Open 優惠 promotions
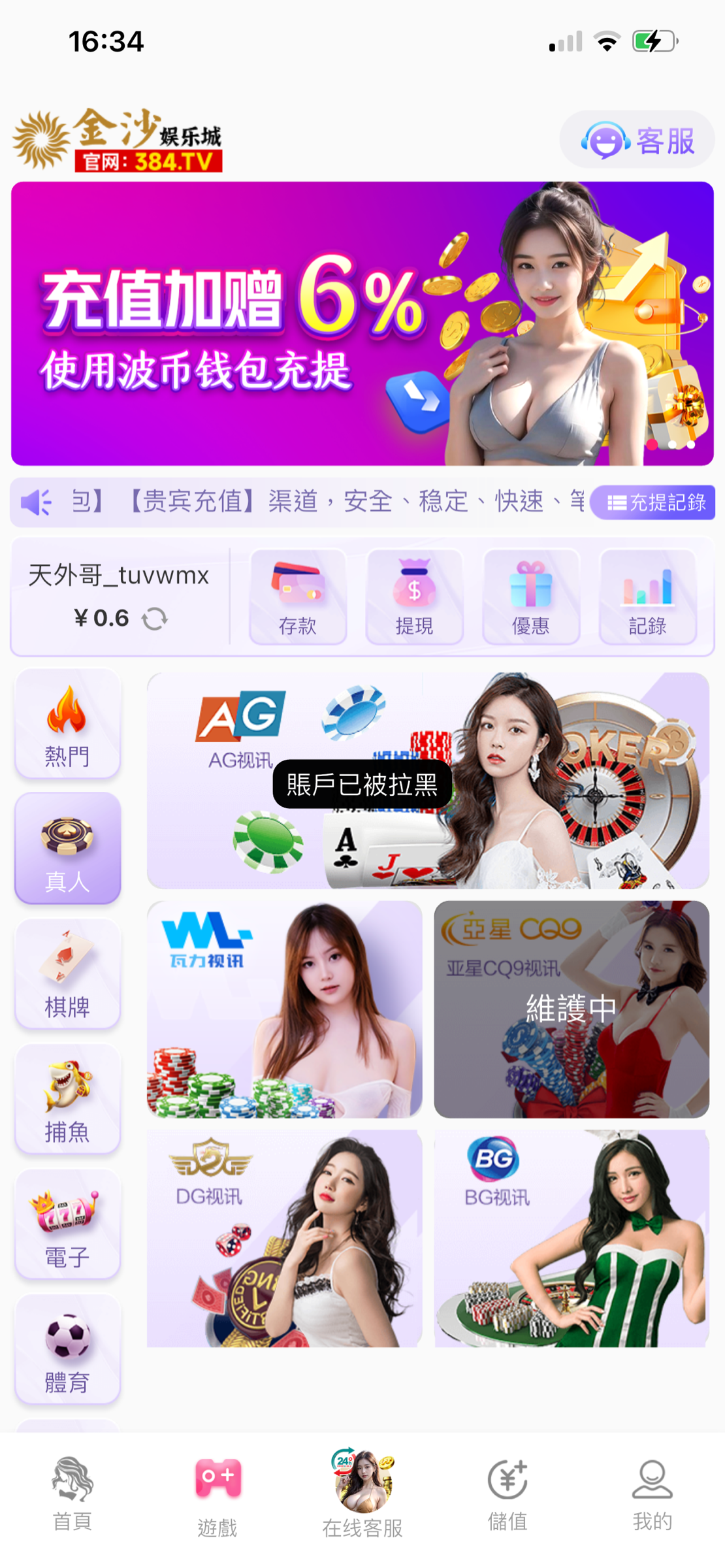Screen dimensions: 725x1568 click(x=530, y=597)
